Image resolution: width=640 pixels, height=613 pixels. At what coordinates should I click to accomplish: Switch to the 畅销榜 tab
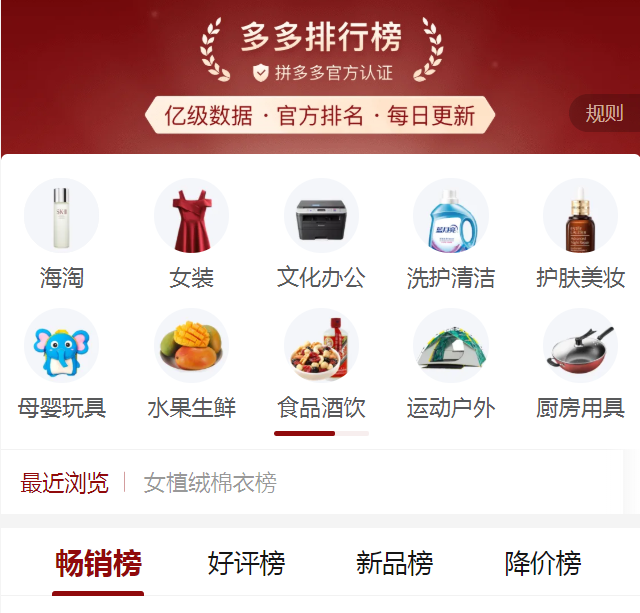click(98, 563)
